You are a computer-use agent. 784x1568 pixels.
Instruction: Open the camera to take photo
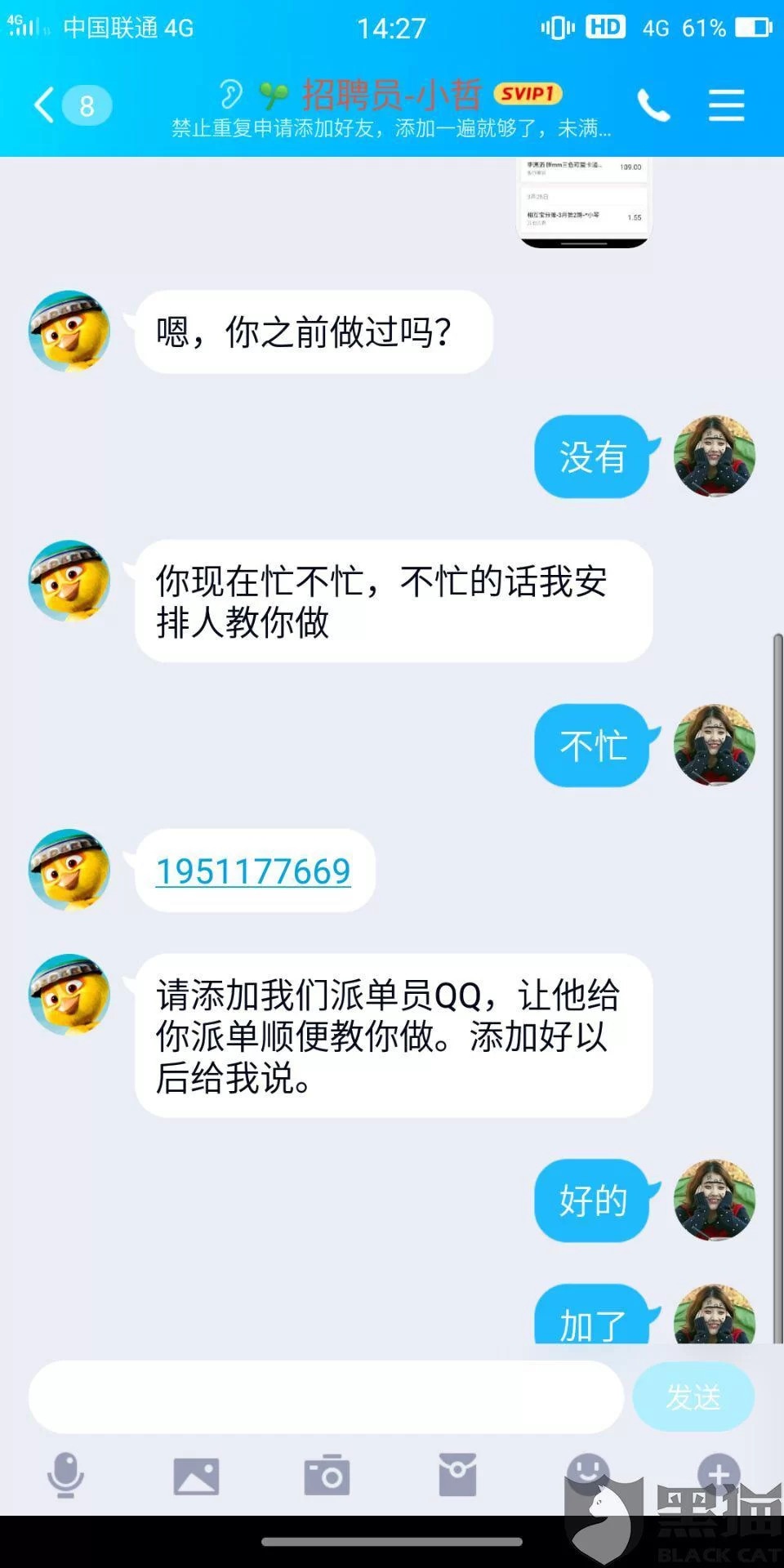coord(327,1475)
